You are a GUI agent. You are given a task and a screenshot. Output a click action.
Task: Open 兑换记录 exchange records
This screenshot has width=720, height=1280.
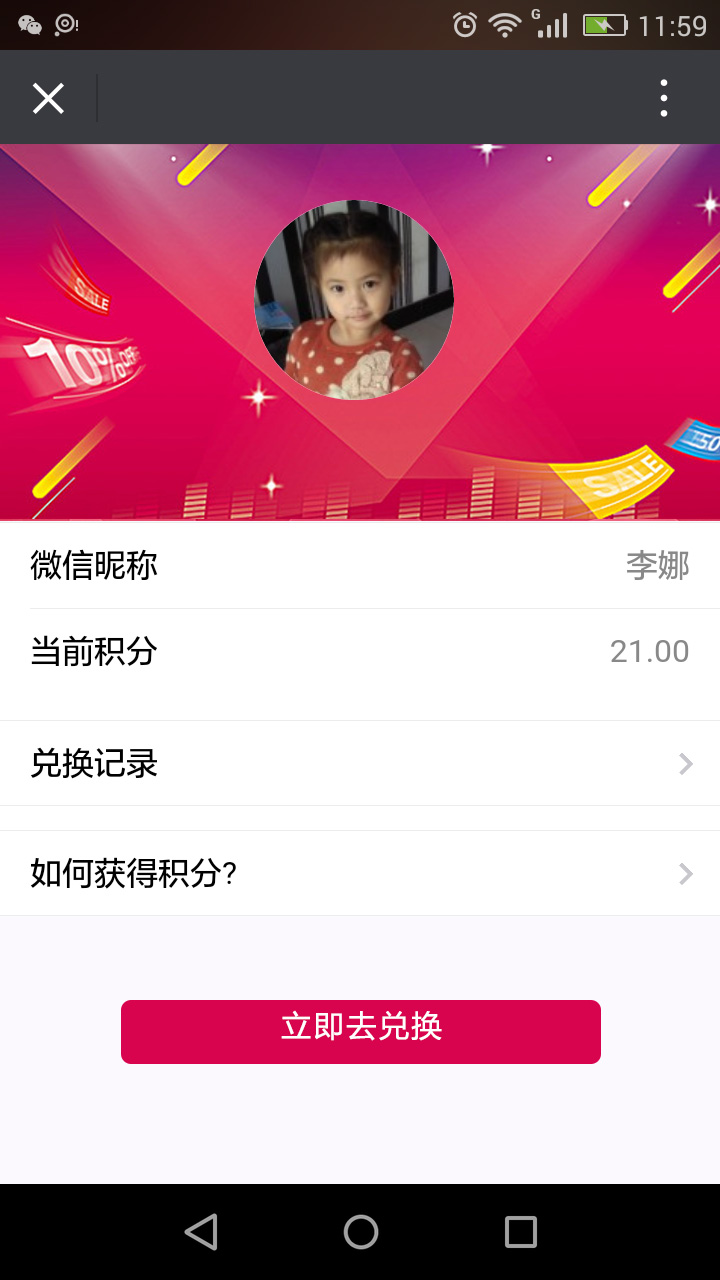tap(360, 764)
